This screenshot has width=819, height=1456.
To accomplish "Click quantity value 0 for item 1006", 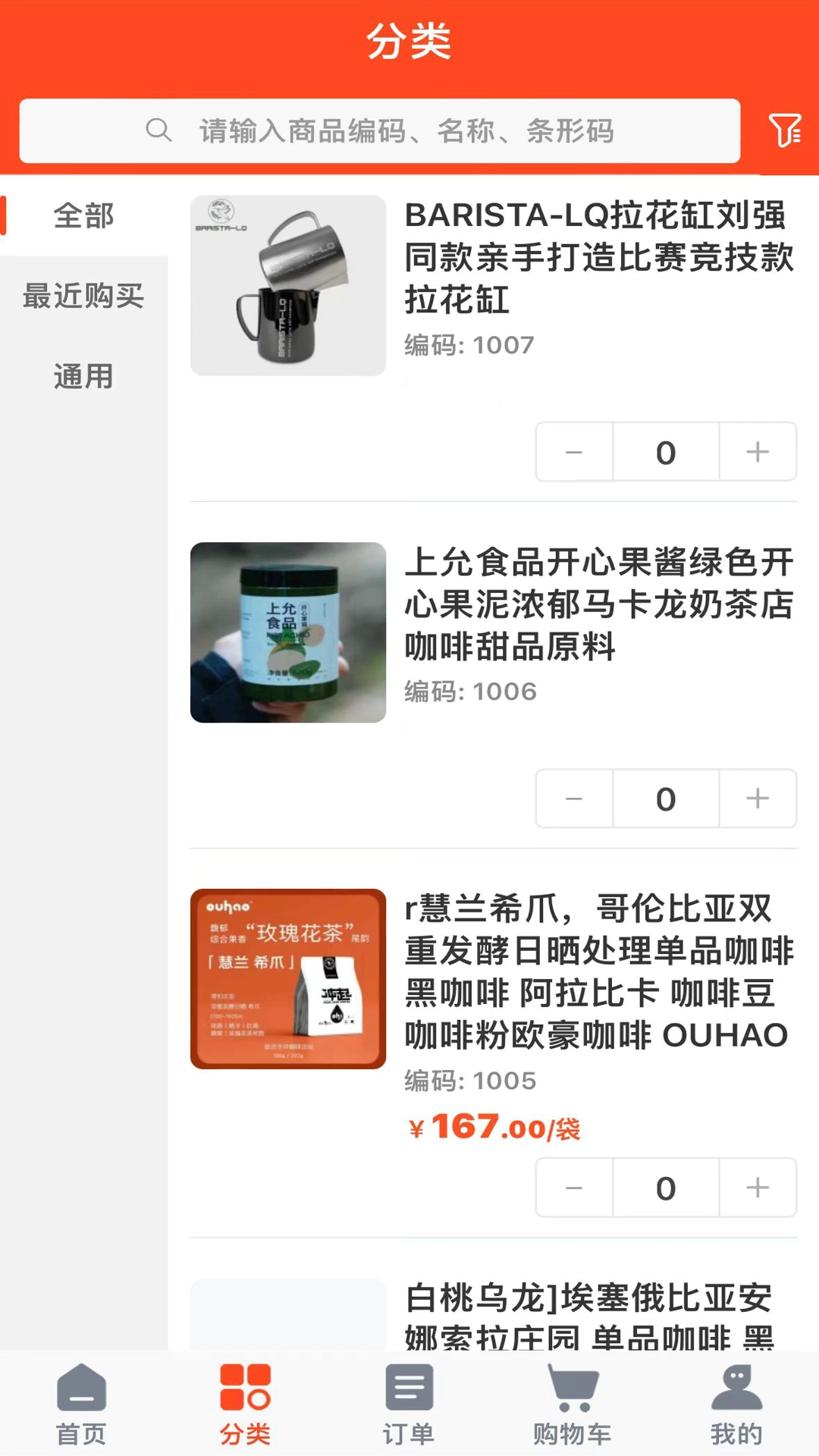I will (666, 799).
